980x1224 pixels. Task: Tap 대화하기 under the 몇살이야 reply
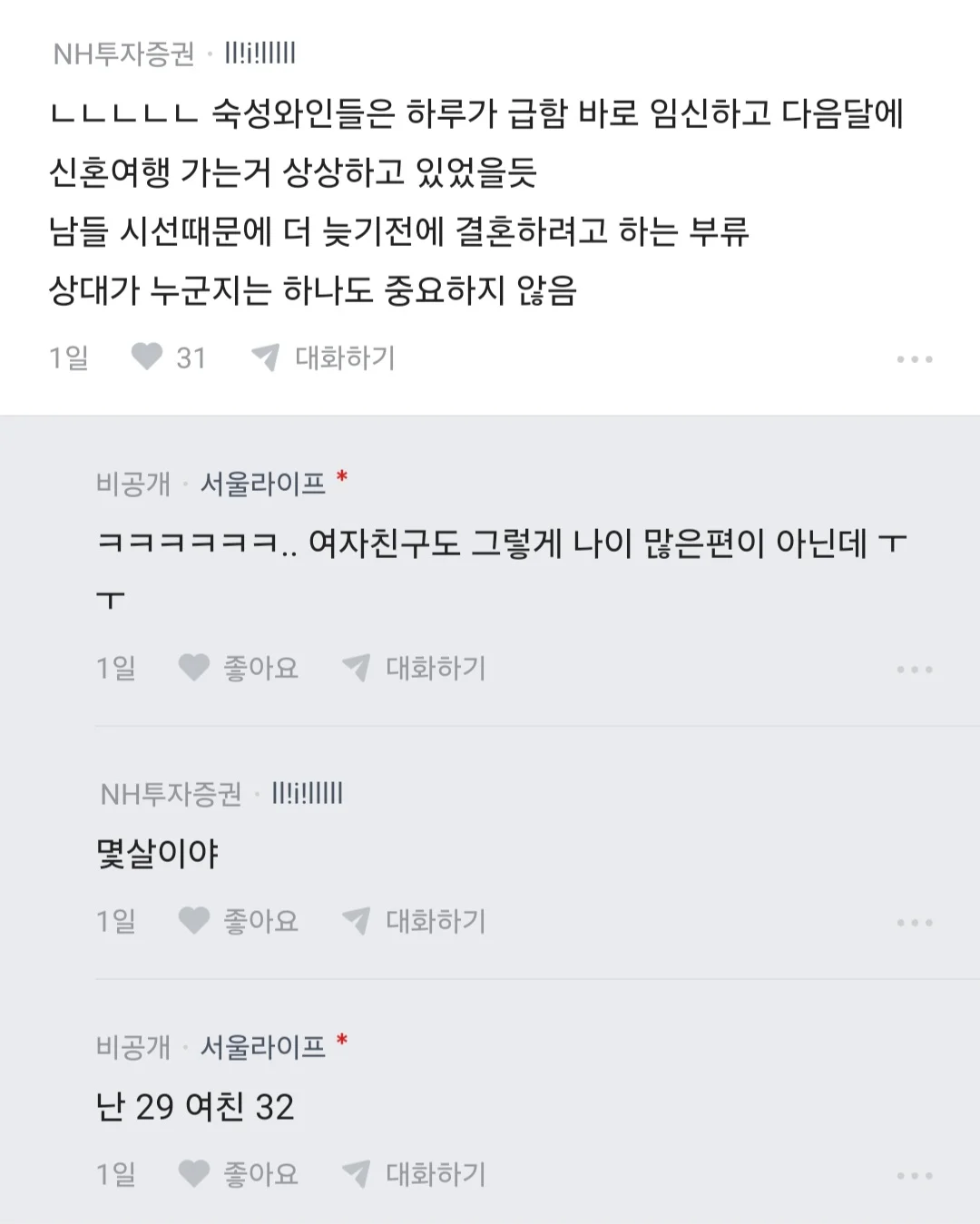415,921
